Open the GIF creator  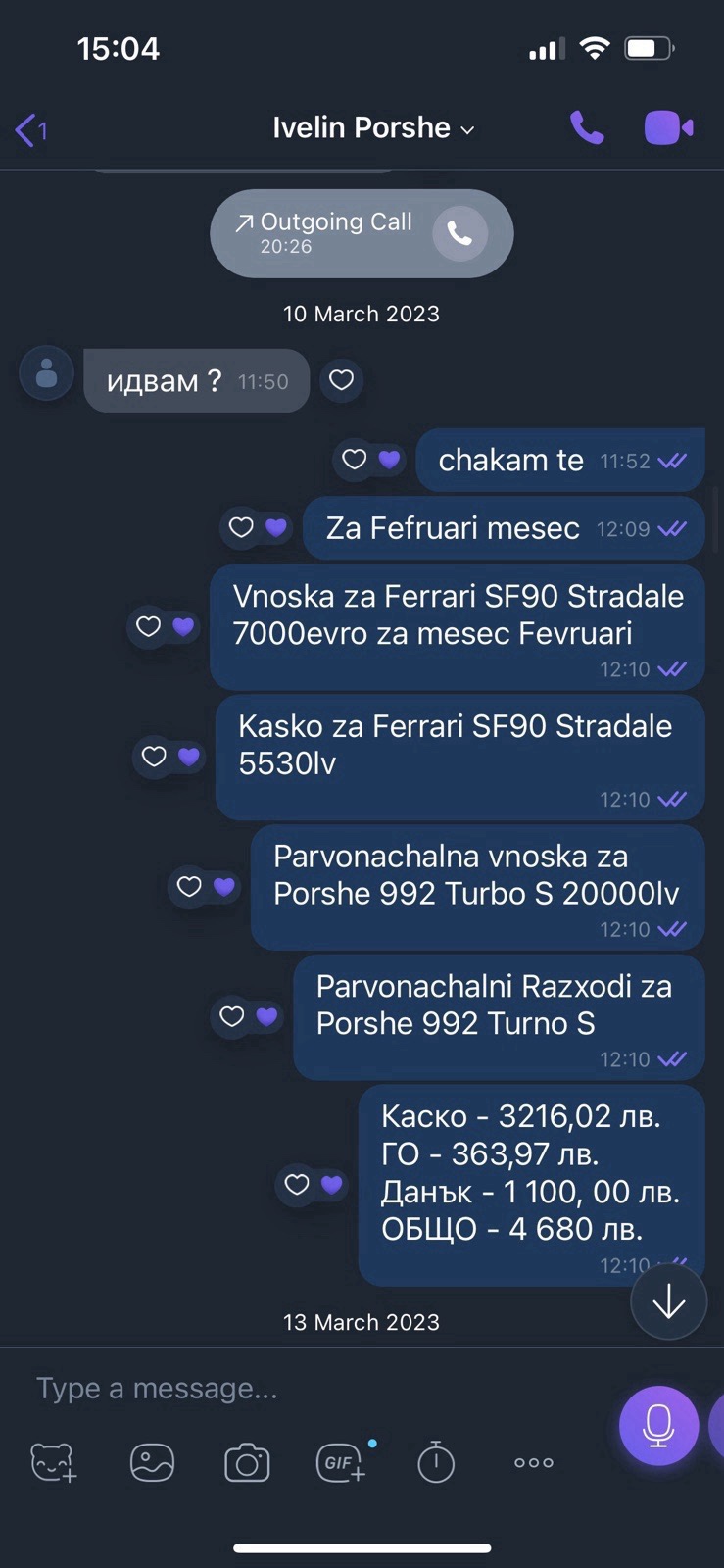click(341, 1463)
